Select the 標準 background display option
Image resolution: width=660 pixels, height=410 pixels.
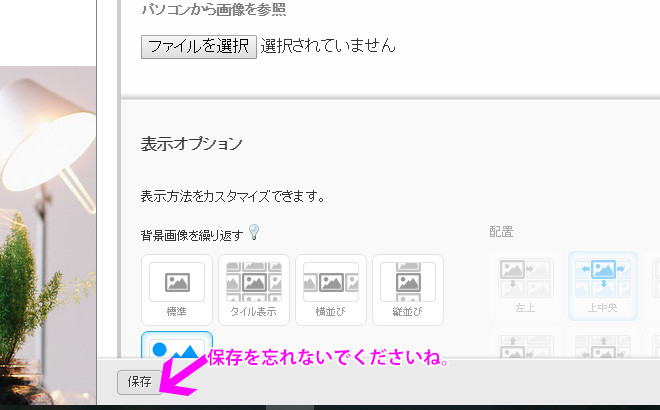[x=177, y=289]
